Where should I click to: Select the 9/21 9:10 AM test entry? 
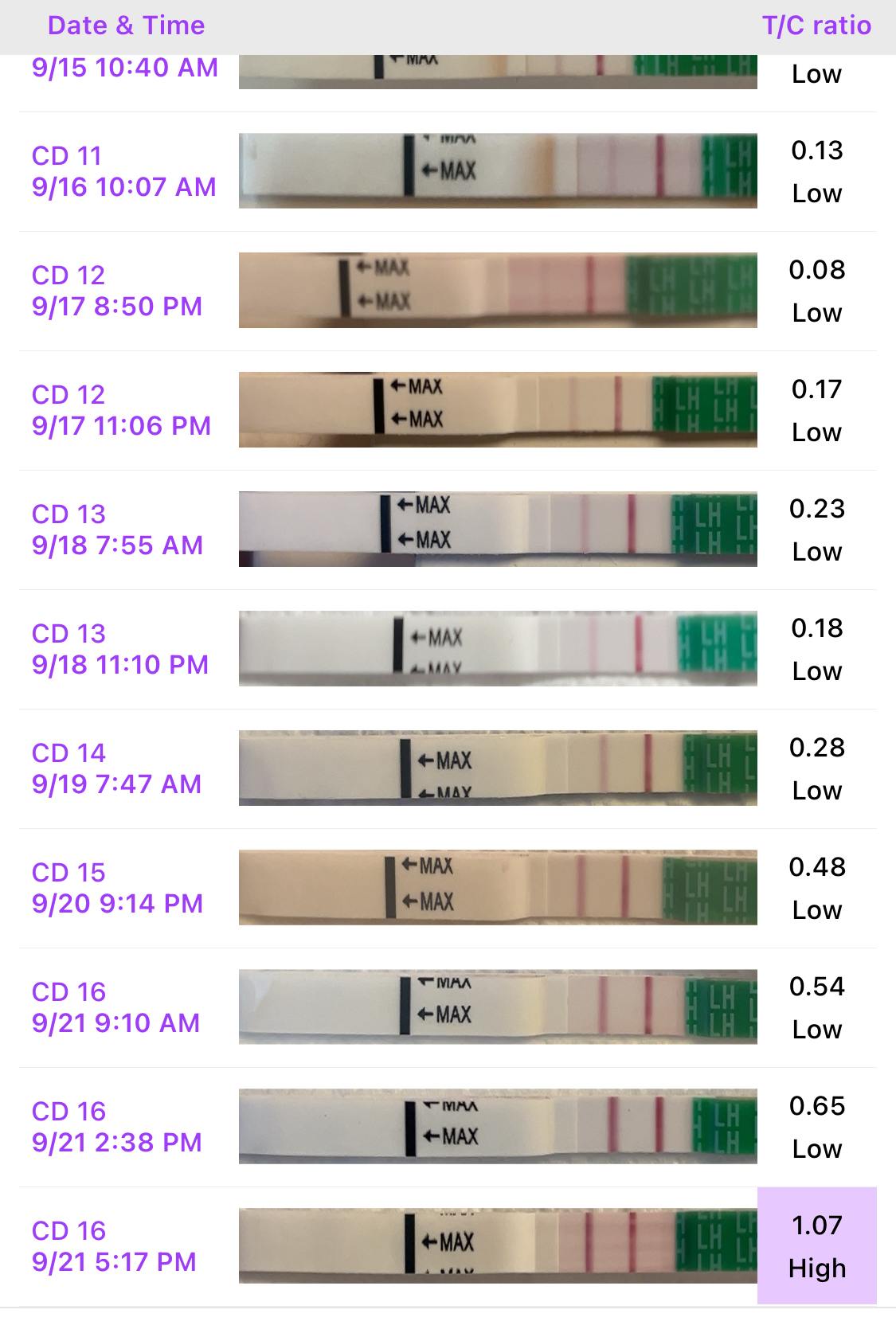coord(446,1007)
